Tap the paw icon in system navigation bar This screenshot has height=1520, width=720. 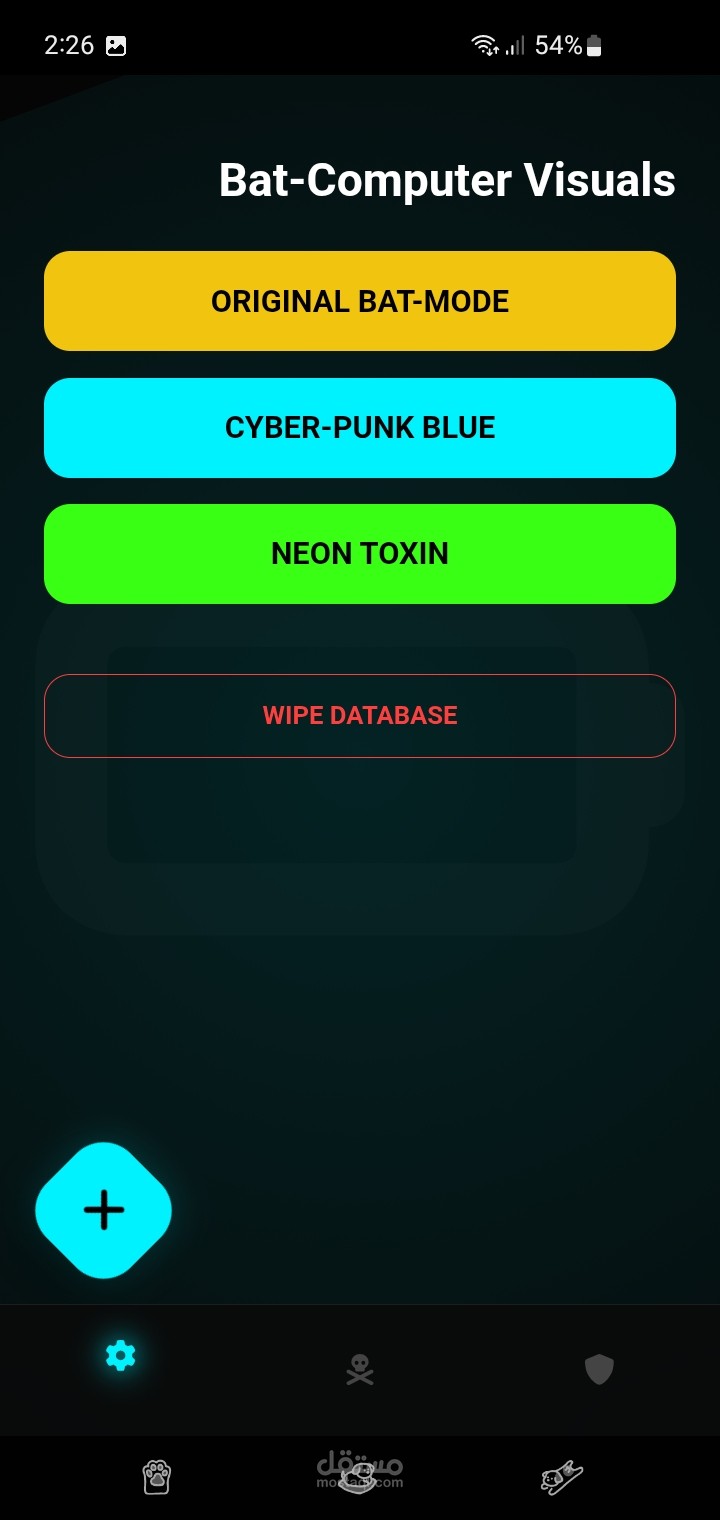[157, 1477]
